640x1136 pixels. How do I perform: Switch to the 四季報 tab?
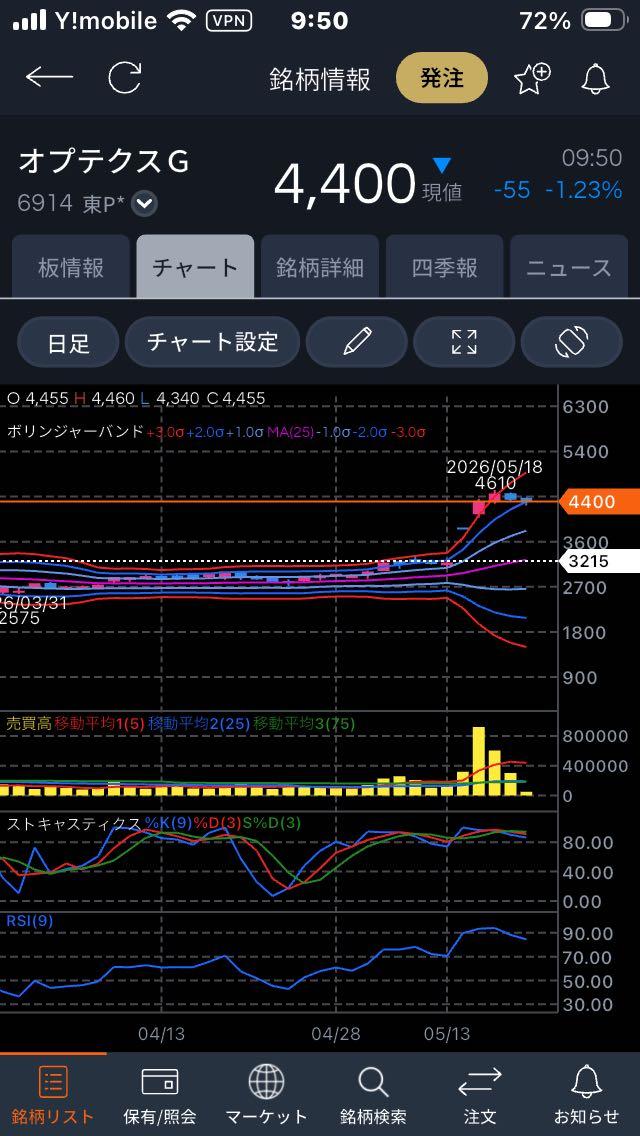point(444,267)
